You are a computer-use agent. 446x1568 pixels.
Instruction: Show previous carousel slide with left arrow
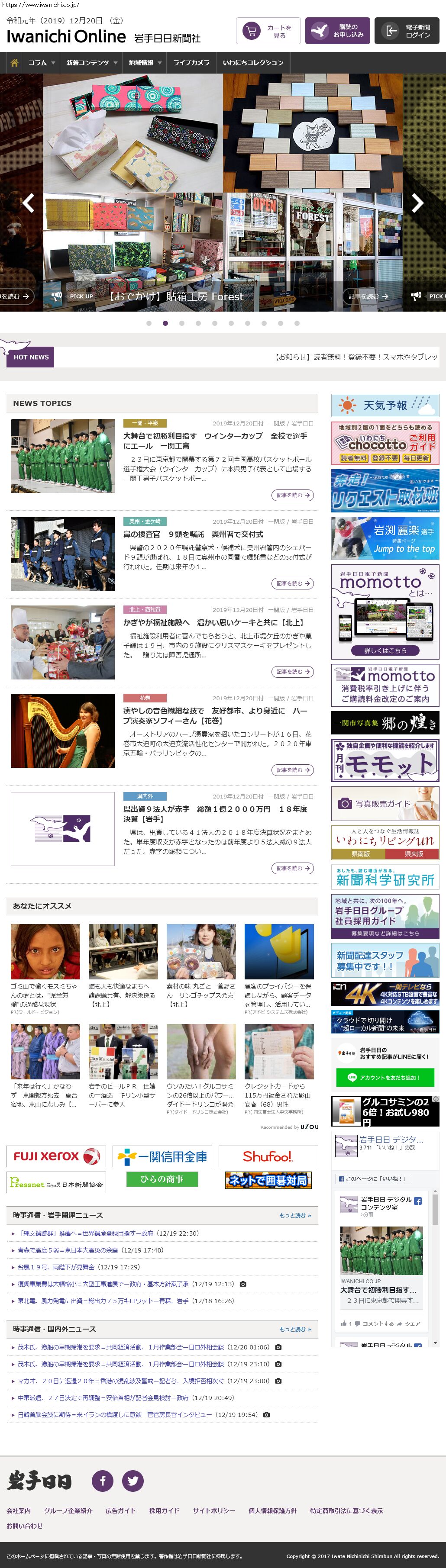[28, 203]
